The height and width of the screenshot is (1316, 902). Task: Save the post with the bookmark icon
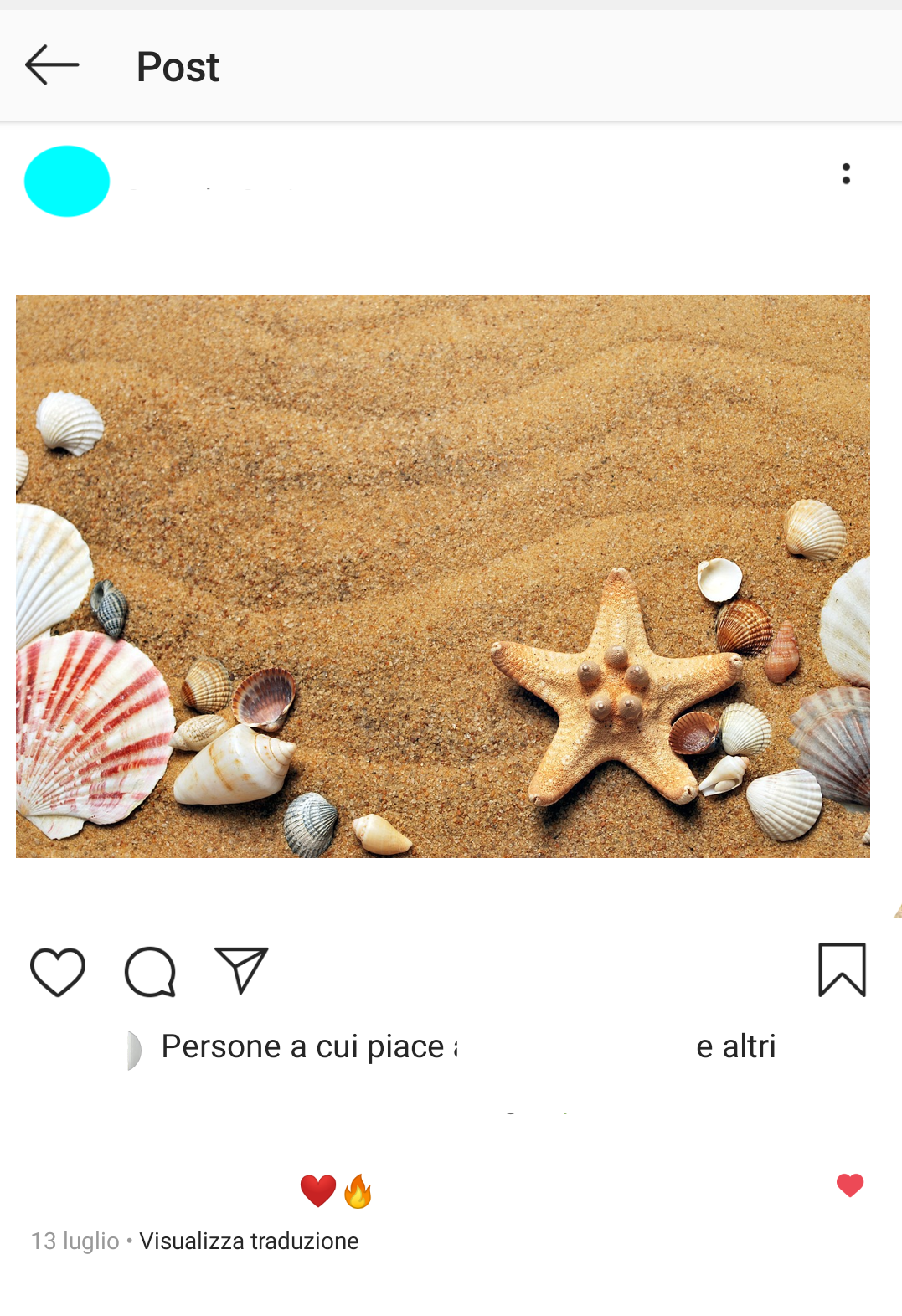pyautogui.click(x=842, y=970)
